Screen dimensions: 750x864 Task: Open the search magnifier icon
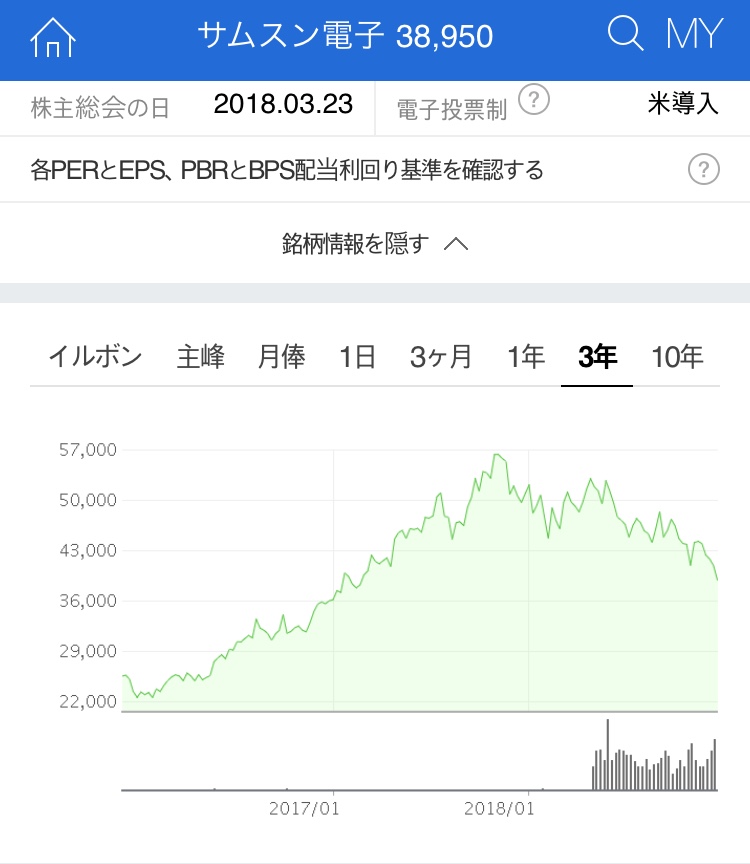pyautogui.click(x=626, y=35)
